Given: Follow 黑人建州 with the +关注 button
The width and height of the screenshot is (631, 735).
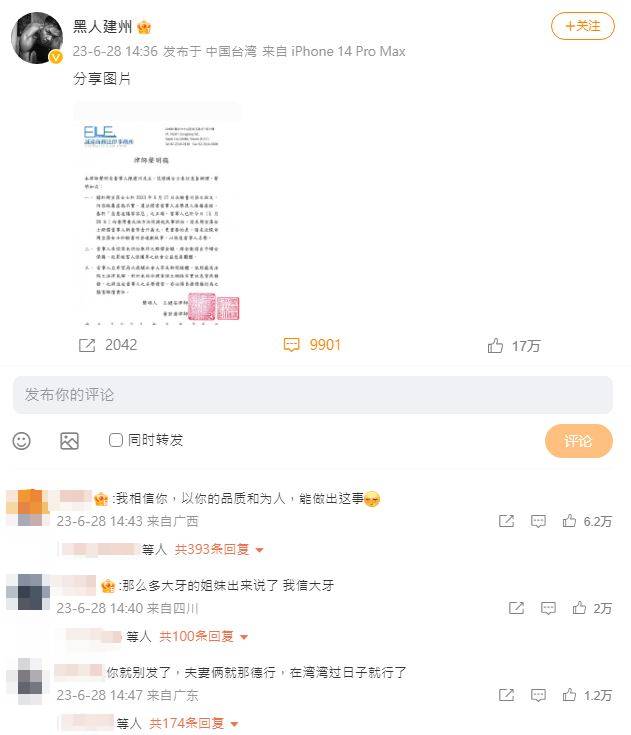Looking at the screenshot, I should [582, 27].
